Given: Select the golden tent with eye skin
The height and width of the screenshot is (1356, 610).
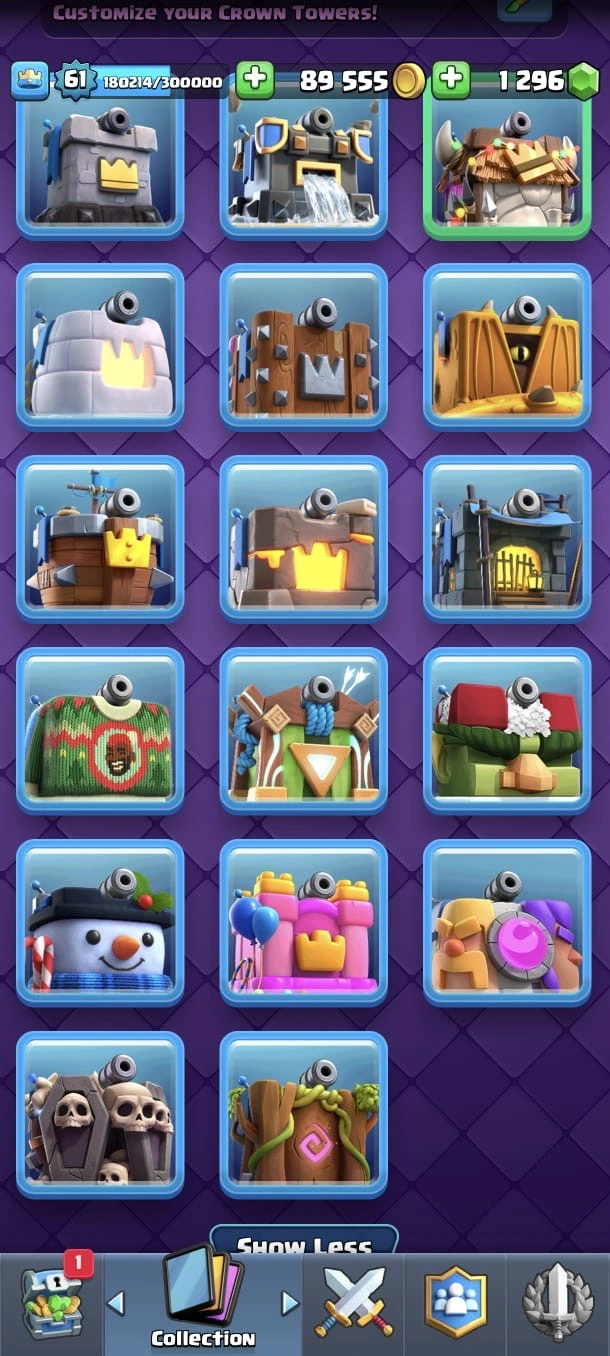Looking at the screenshot, I should 507,346.
